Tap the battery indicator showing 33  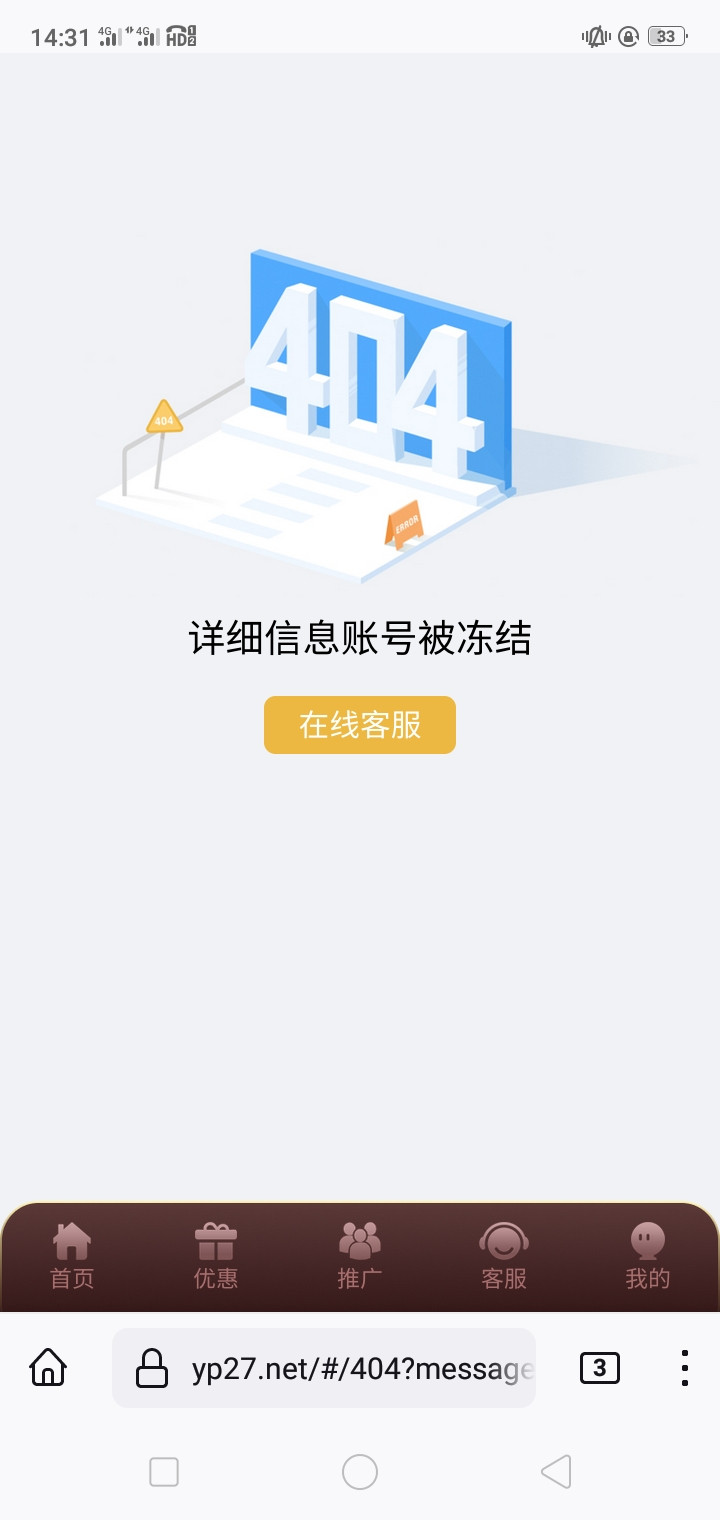click(x=665, y=35)
